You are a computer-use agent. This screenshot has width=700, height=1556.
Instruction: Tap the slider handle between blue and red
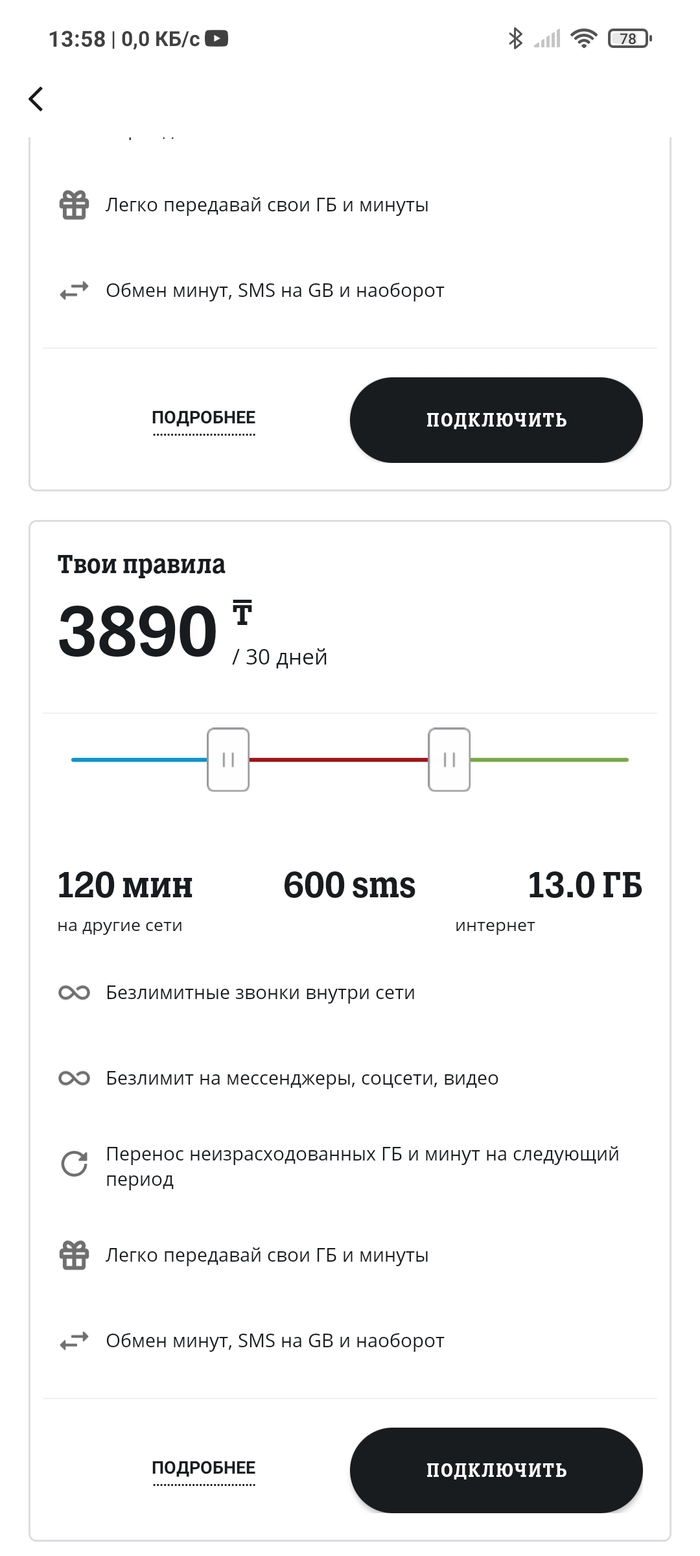click(x=228, y=760)
